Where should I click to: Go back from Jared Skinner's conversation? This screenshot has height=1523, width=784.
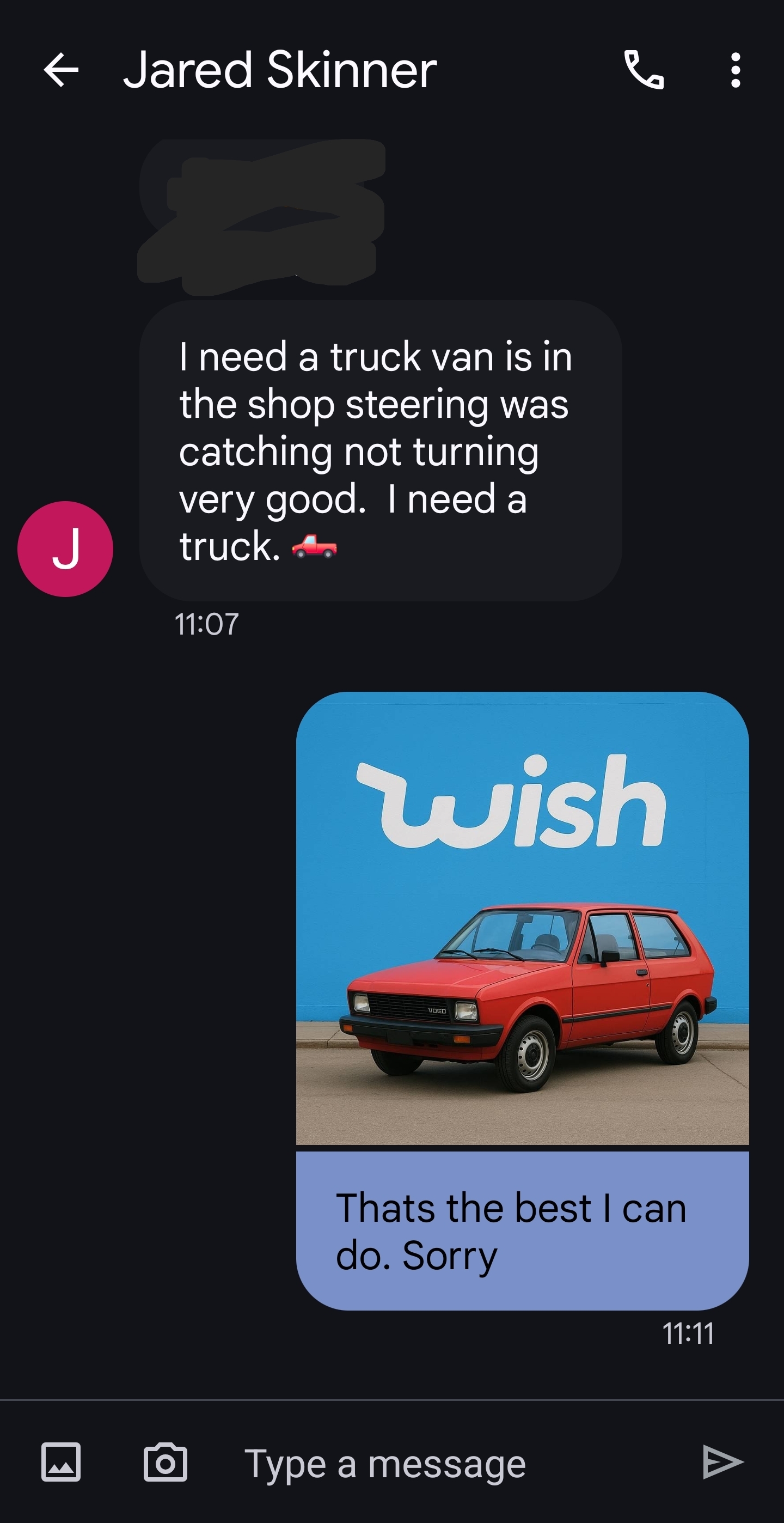[x=61, y=70]
